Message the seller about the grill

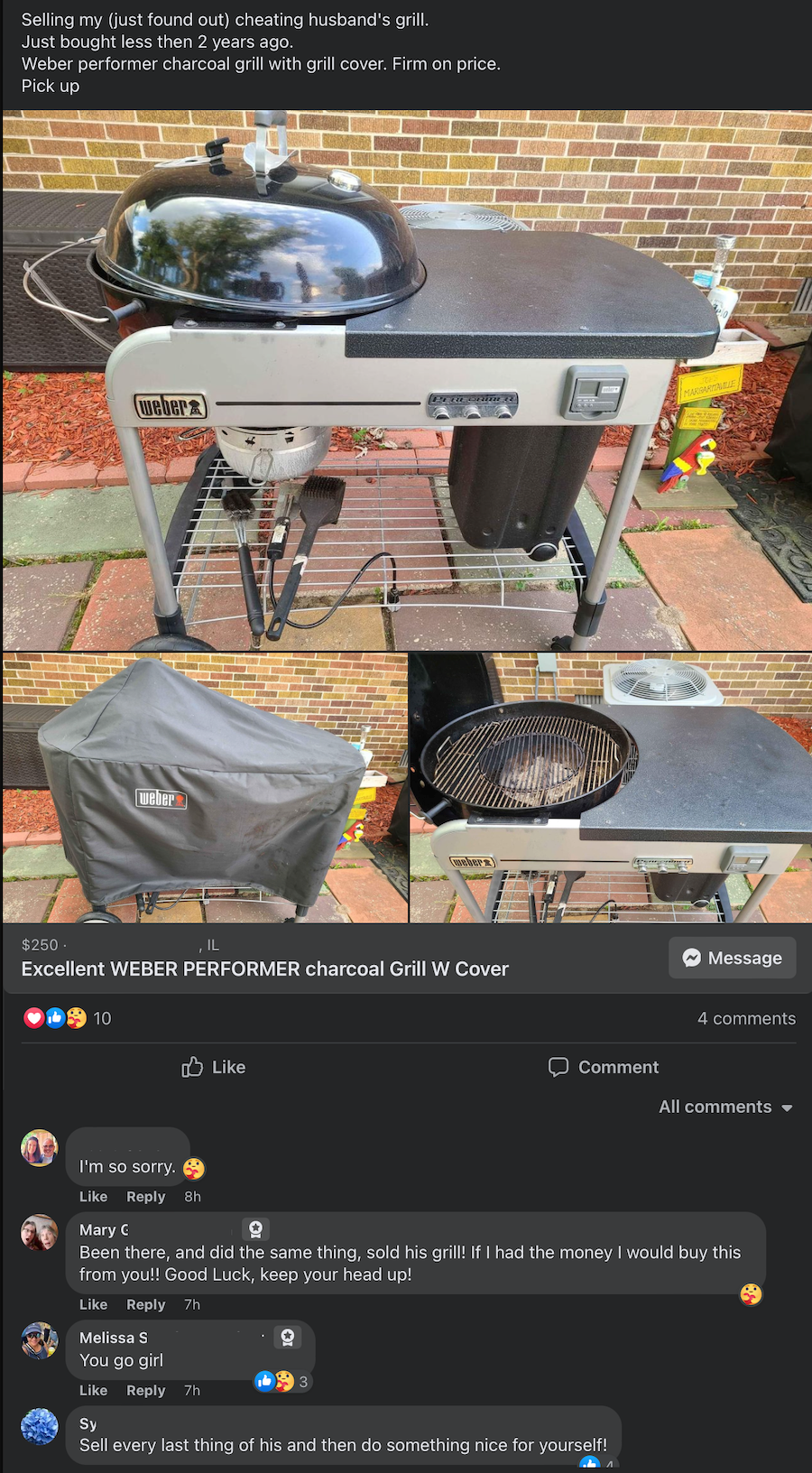click(732, 958)
